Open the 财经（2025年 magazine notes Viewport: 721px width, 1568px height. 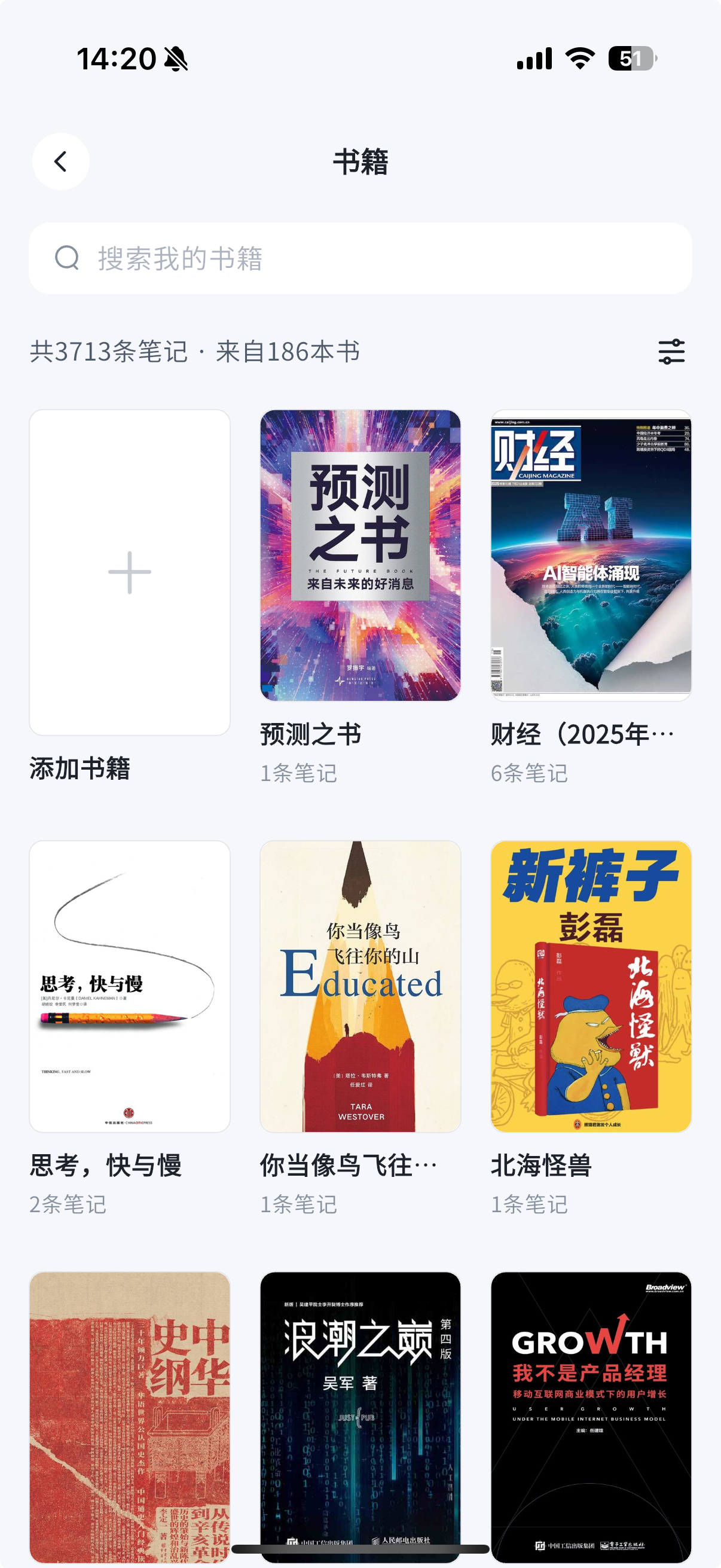point(591,555)
